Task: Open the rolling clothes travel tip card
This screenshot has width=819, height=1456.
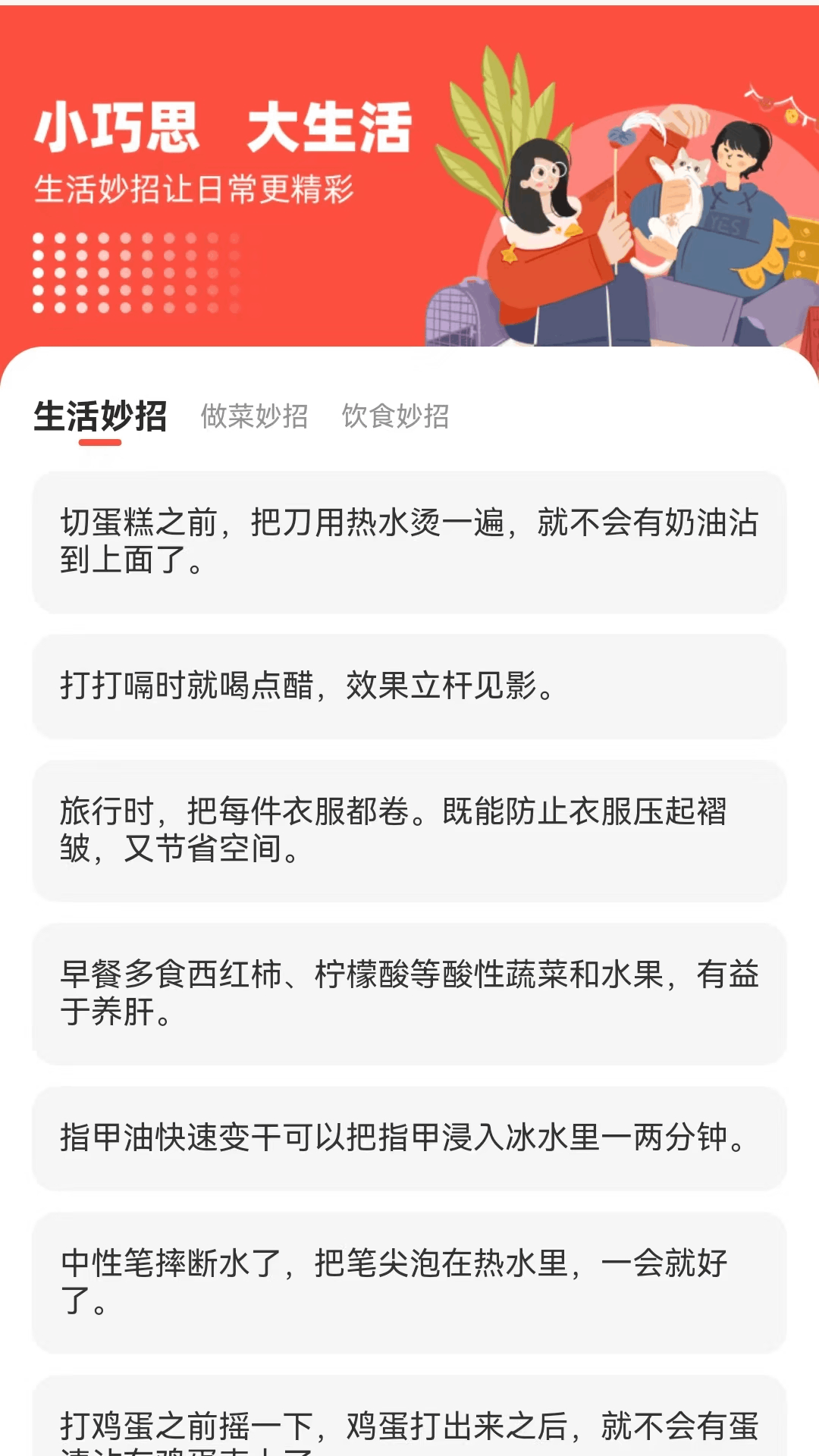Action: pyautogui.click(x=409, y=827)
